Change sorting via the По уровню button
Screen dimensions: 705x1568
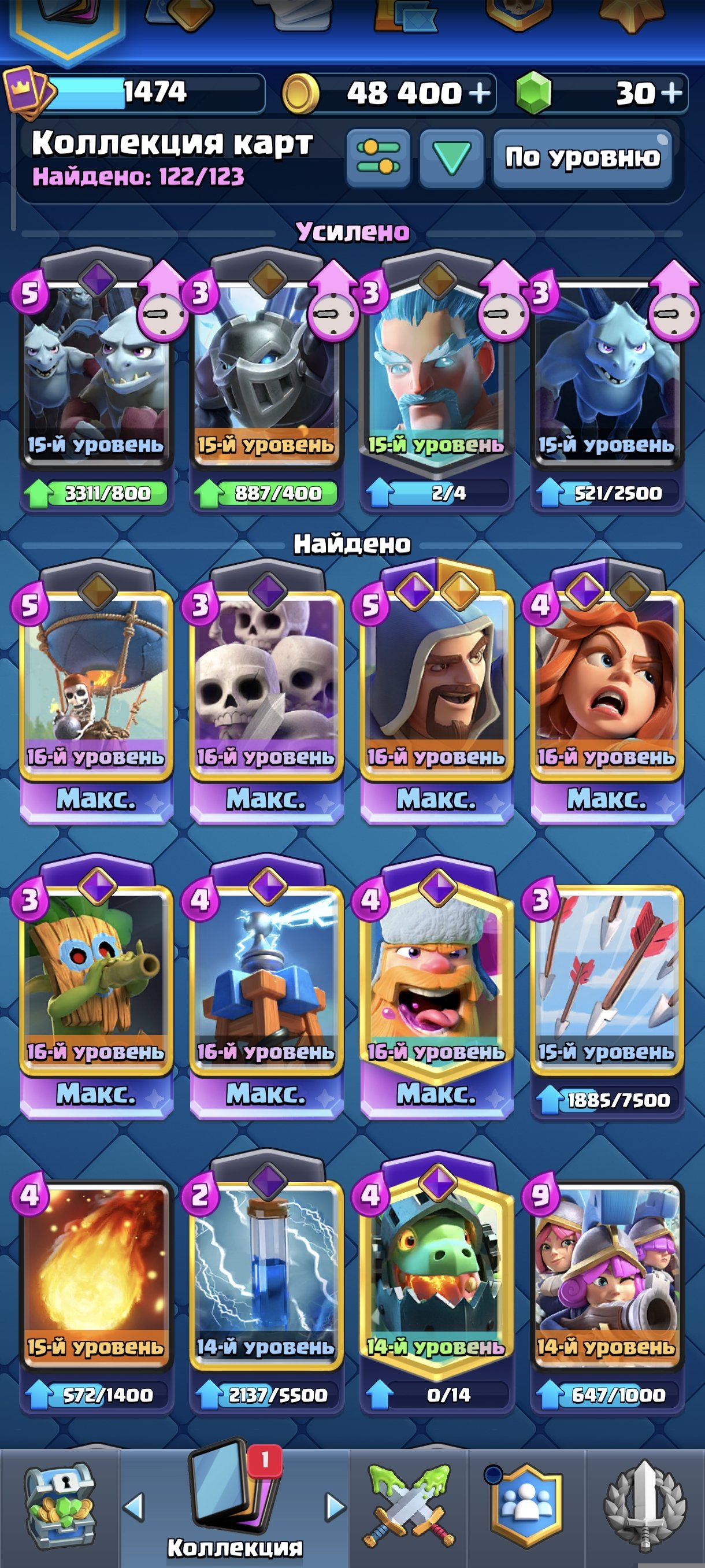[x=582, y=158]
